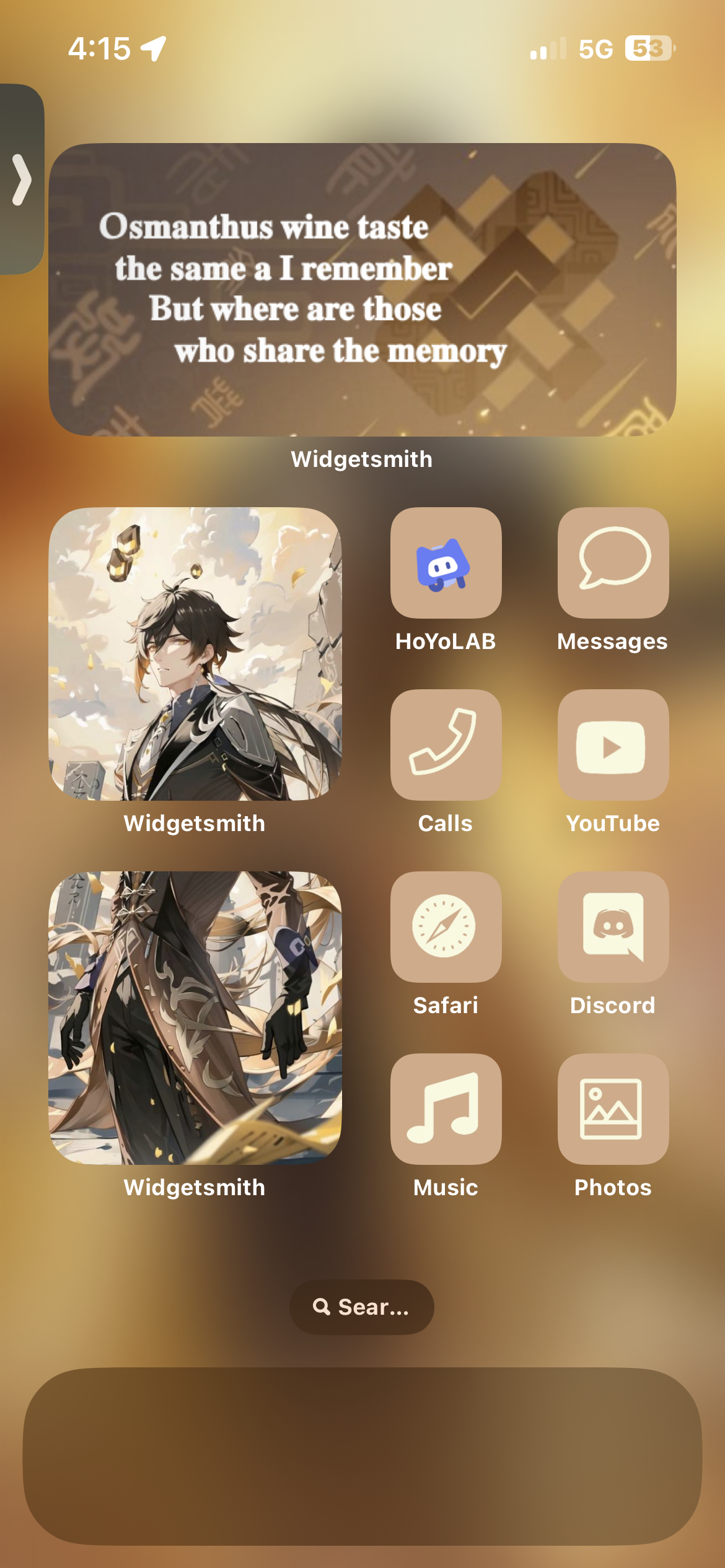The width and height of the screenshot is (725, 1568).
Task: Launch YouTube
Action: (x=613, y=745)
